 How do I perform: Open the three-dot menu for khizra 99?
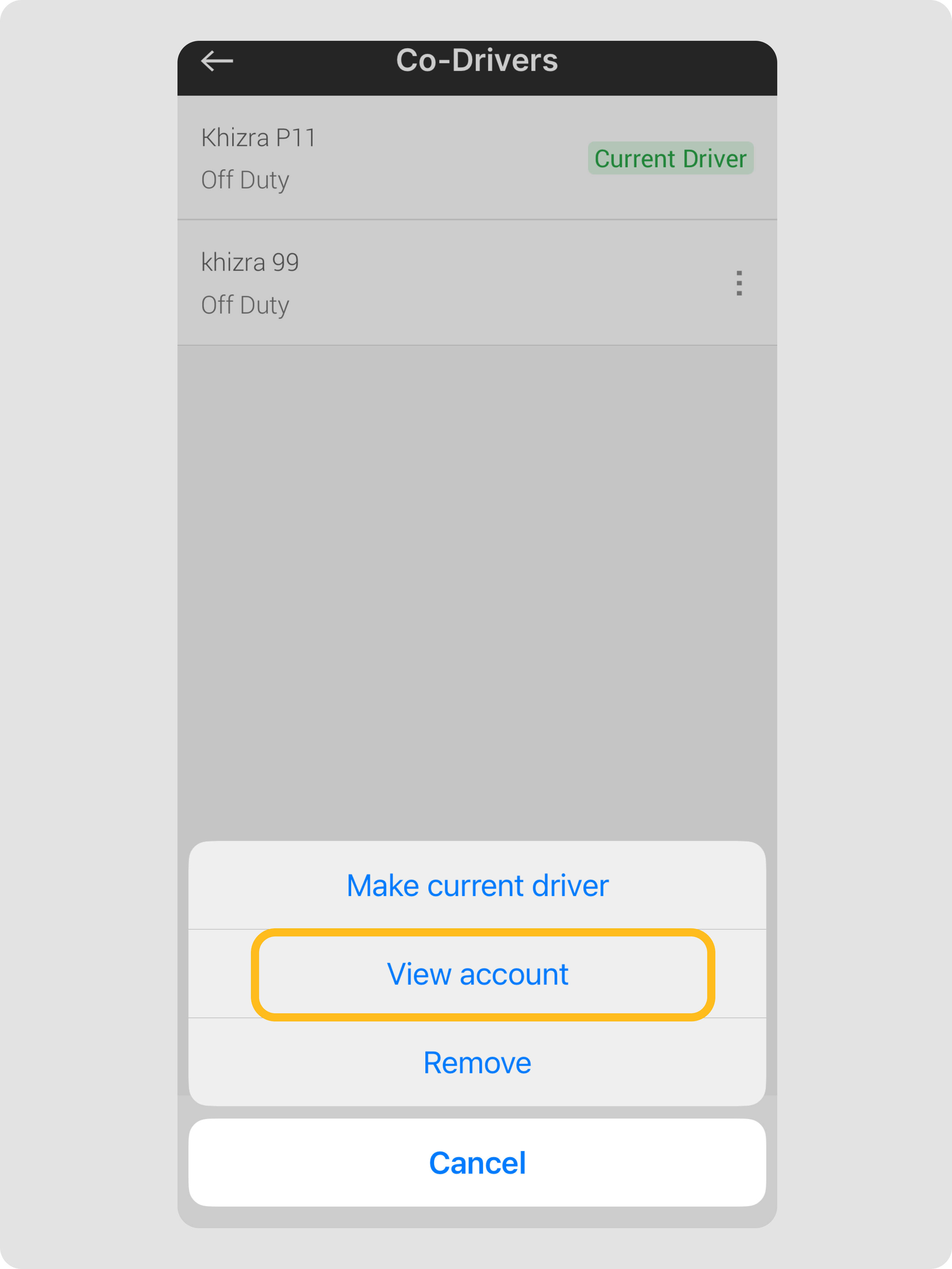tap(739, 283)
